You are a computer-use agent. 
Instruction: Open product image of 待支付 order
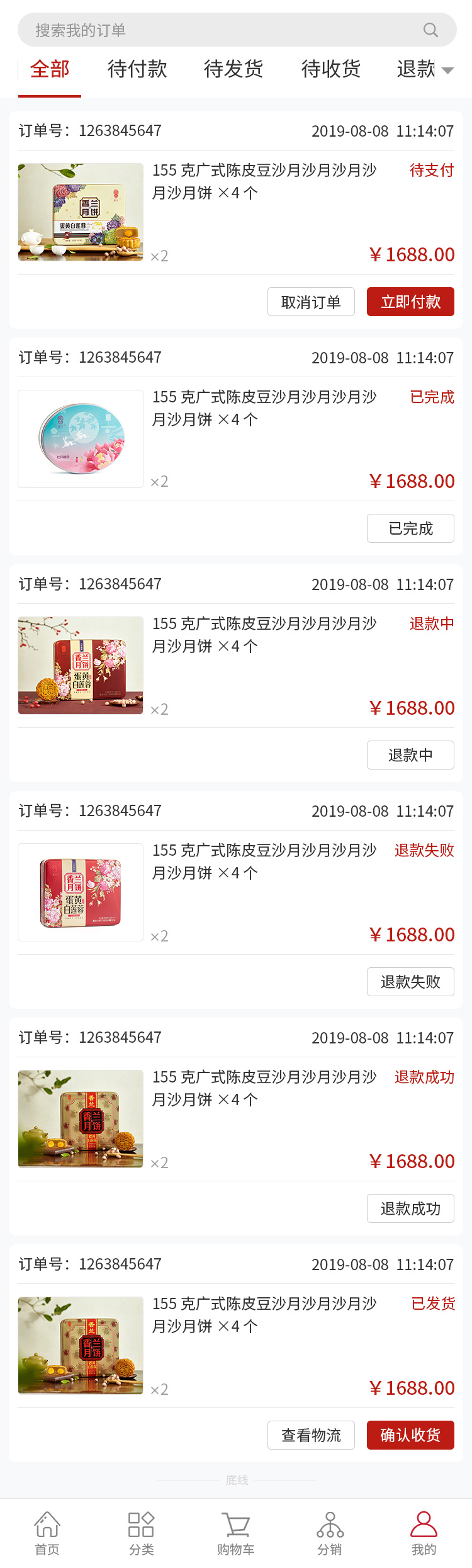tap(81, 212)
